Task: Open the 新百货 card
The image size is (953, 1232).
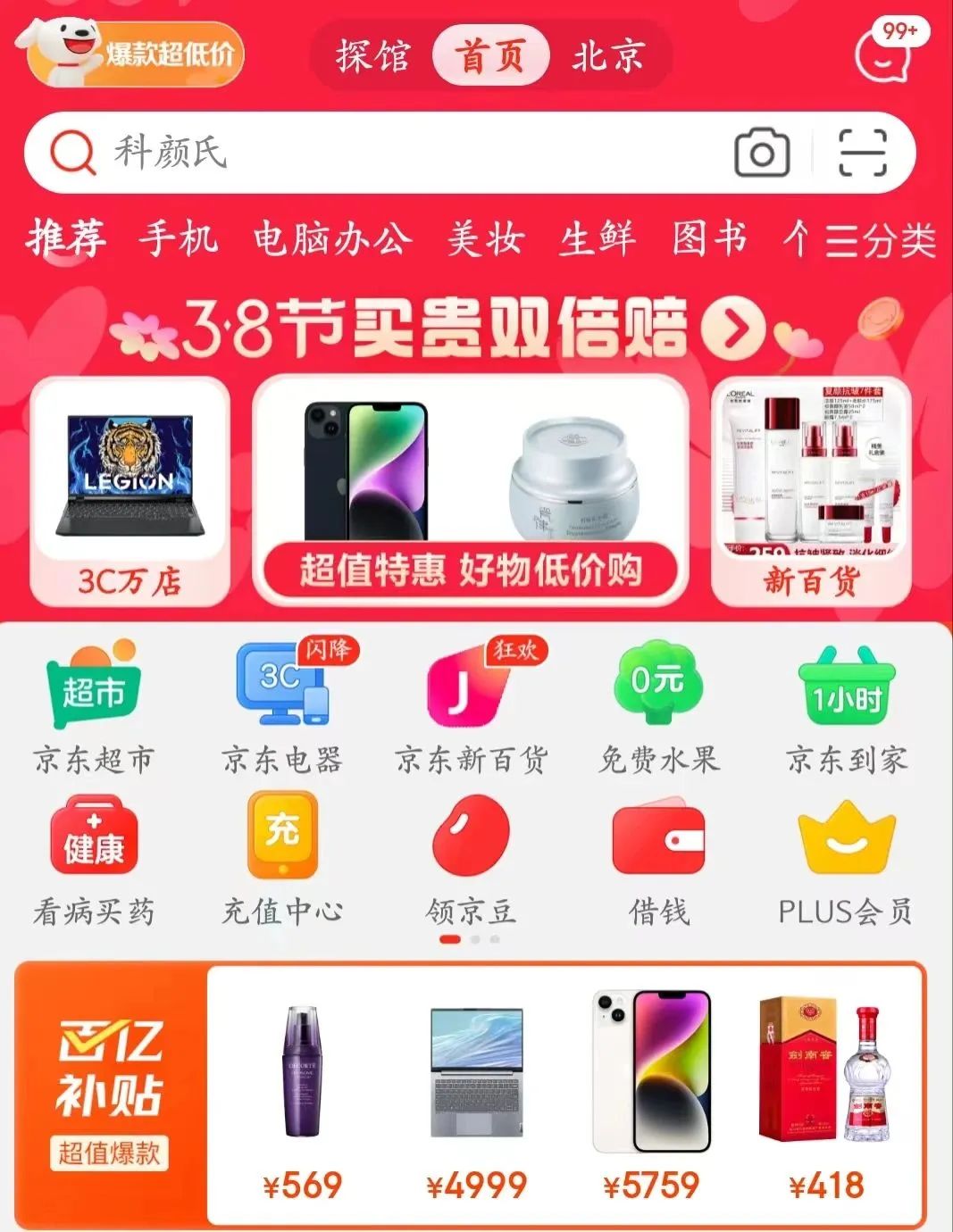Action: coord(811,491)
